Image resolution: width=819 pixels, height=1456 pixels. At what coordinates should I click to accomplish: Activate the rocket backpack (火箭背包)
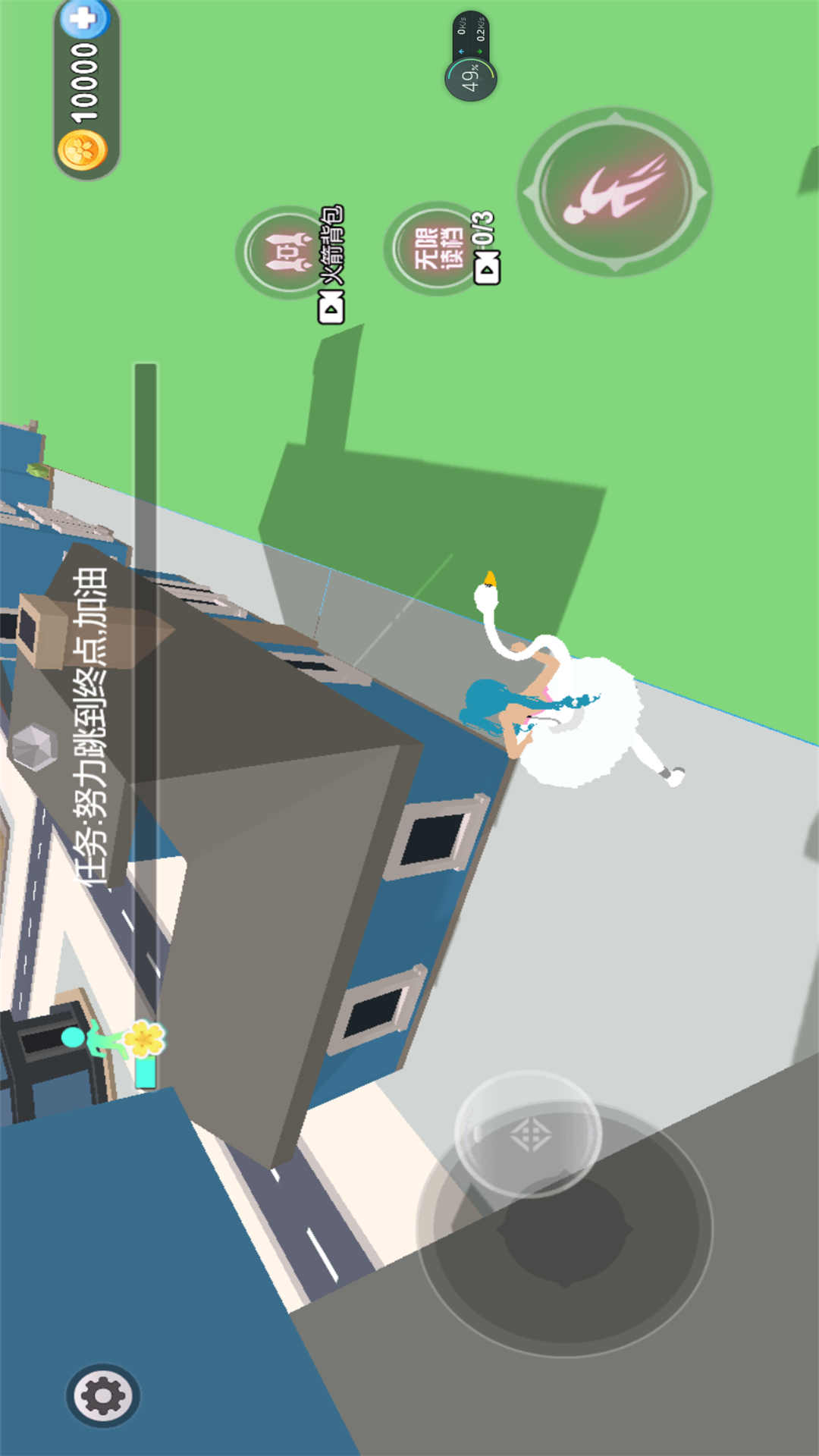click(287, 251)
